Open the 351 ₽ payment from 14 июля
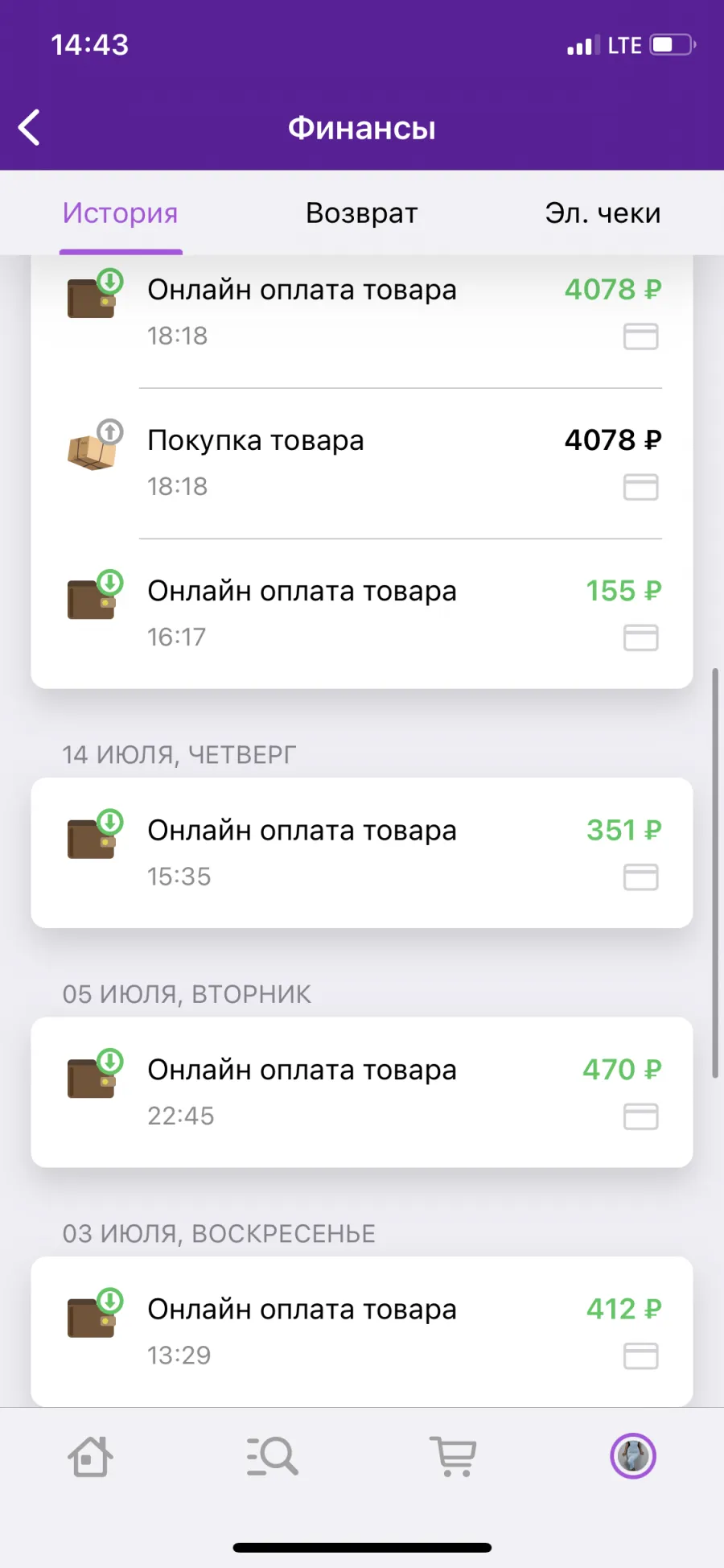 click(x=362, y=853)
